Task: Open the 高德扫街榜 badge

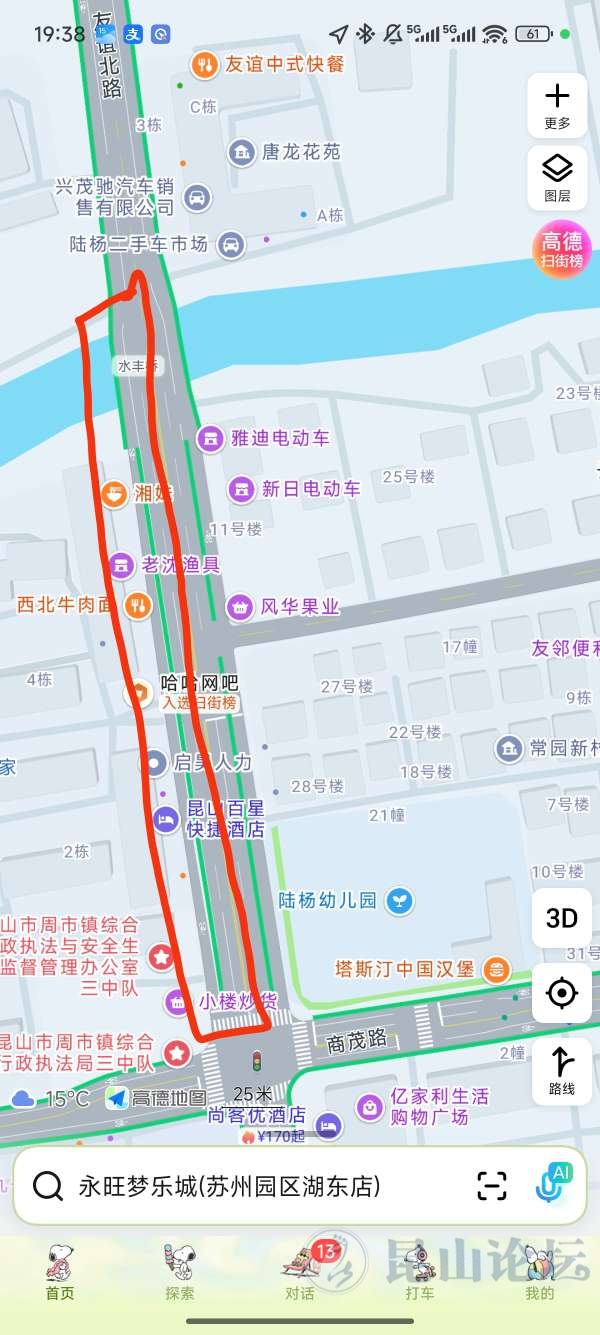Action: 561,249
